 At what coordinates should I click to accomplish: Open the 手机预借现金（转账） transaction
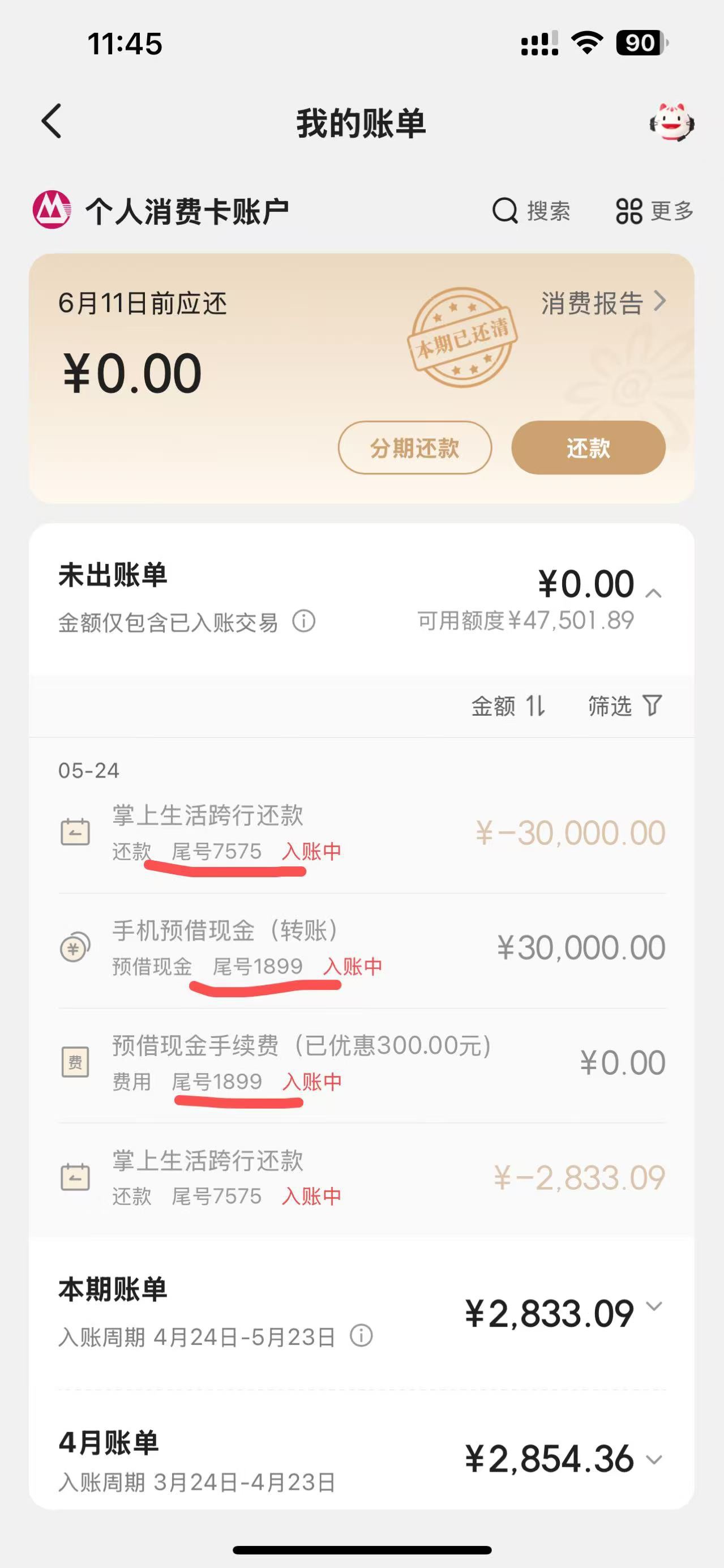coord(362,949)
